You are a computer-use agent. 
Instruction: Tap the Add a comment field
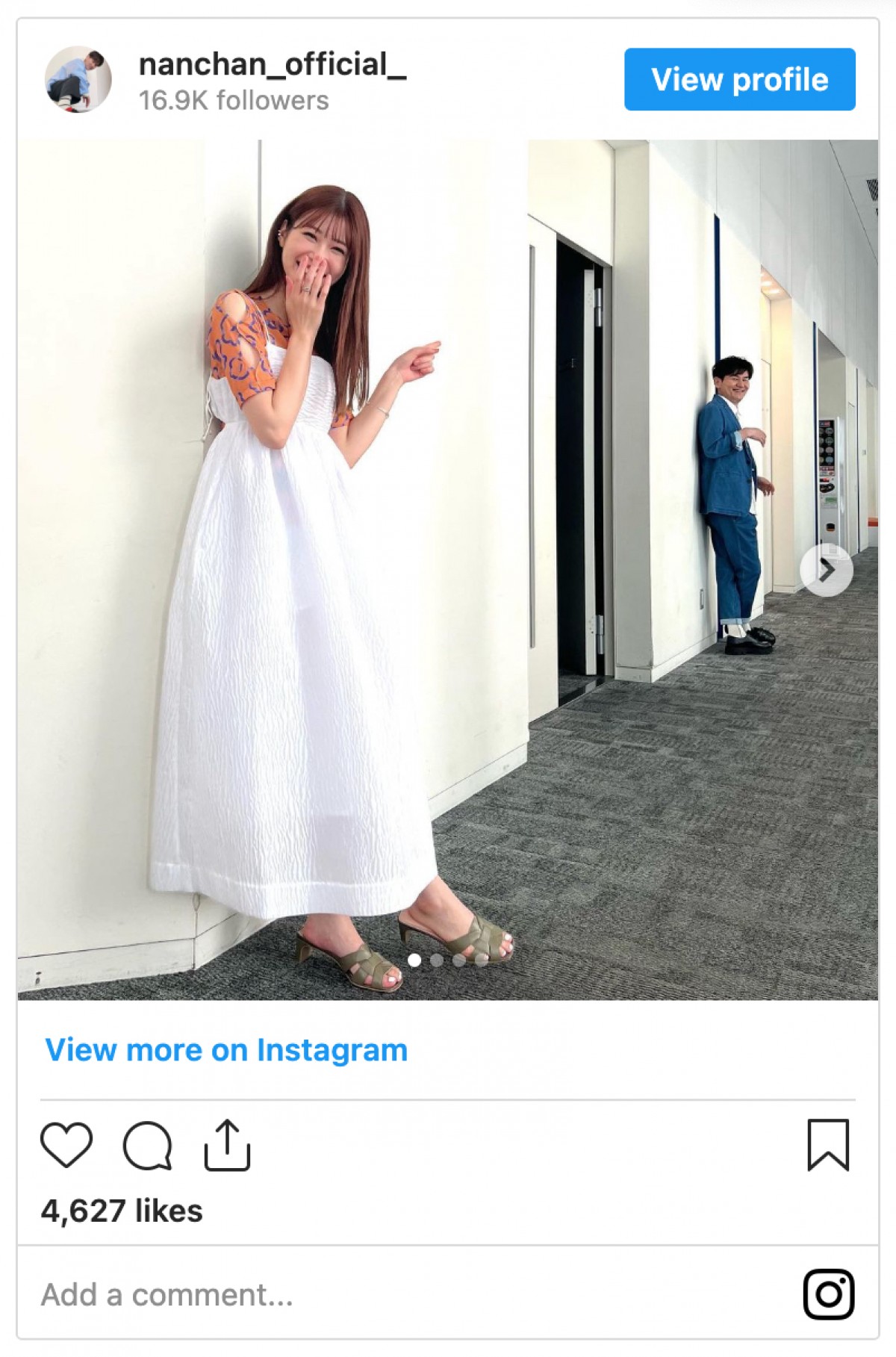167,1294
